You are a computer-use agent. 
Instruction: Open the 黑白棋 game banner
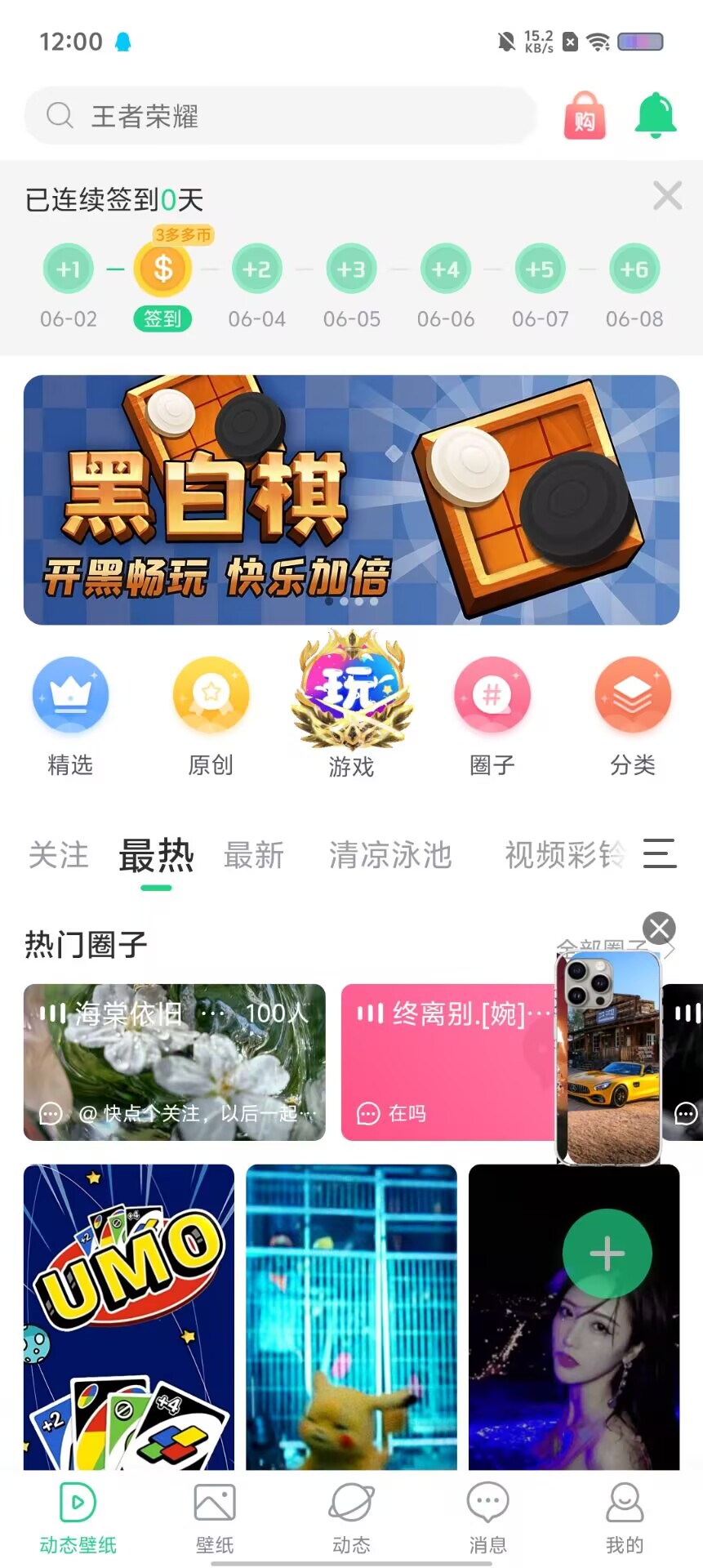(351, 500)
